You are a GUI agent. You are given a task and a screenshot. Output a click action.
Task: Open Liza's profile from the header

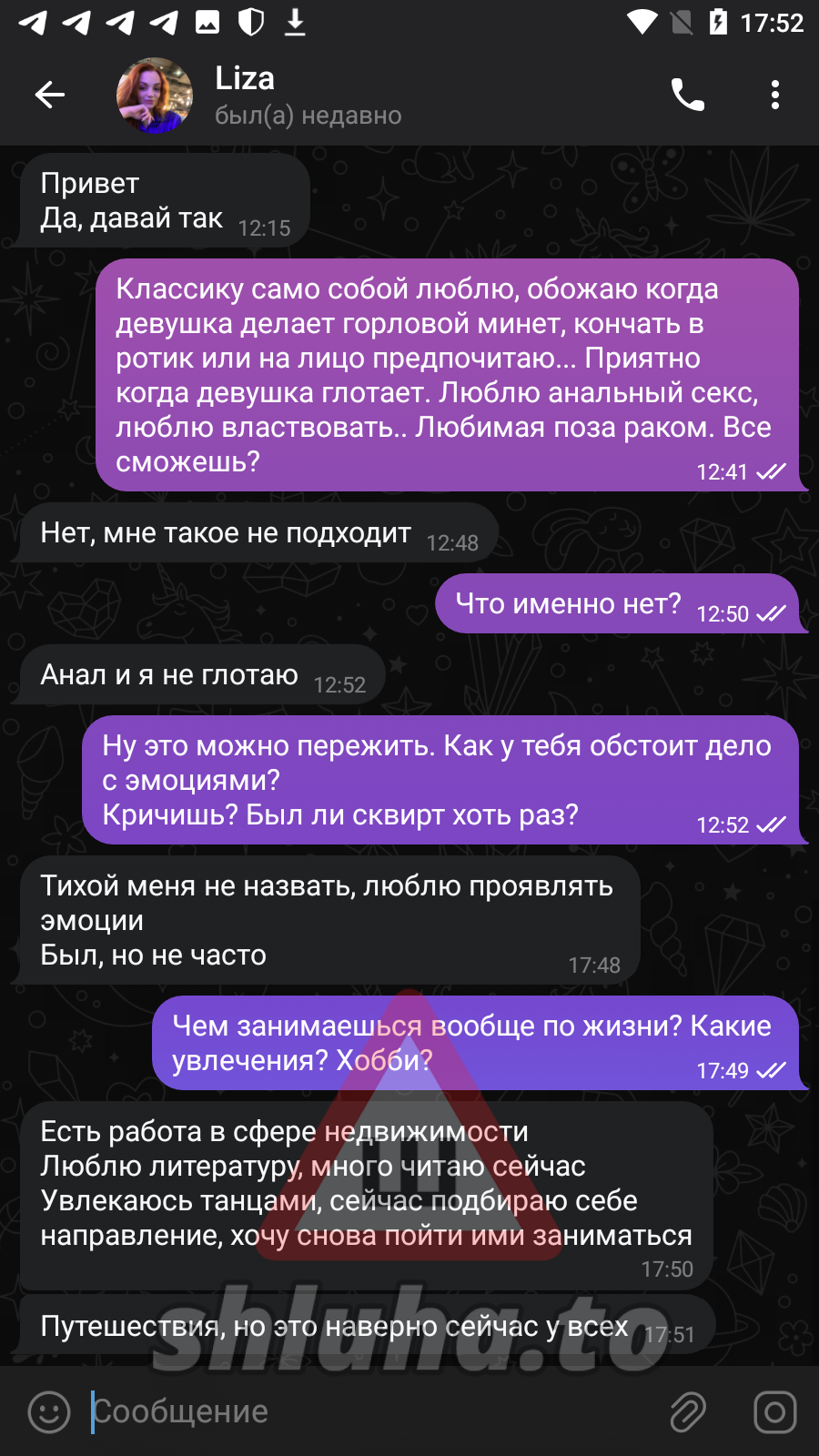pos(273,95)
